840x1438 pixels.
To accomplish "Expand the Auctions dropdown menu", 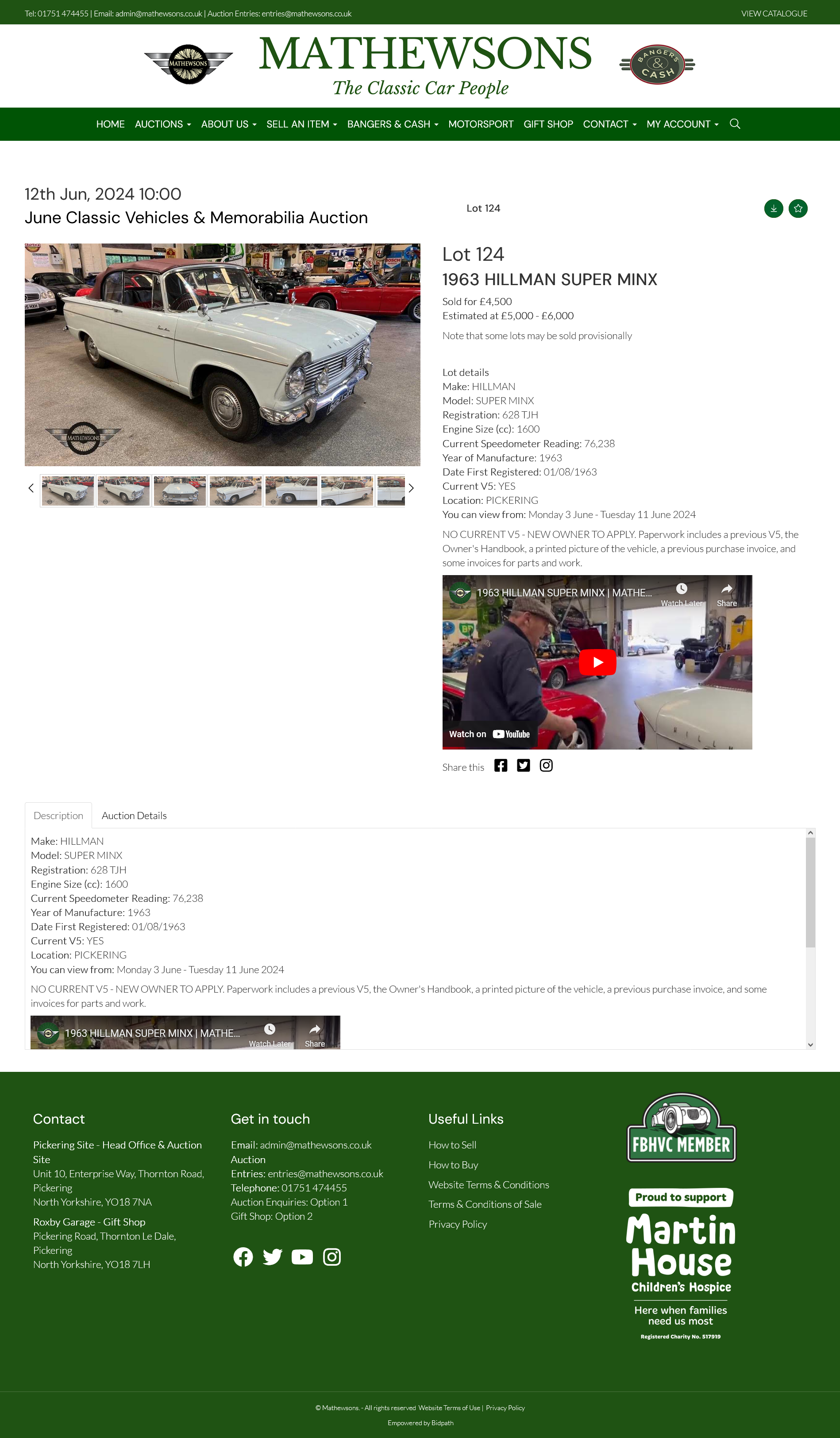I will [162, 124].
